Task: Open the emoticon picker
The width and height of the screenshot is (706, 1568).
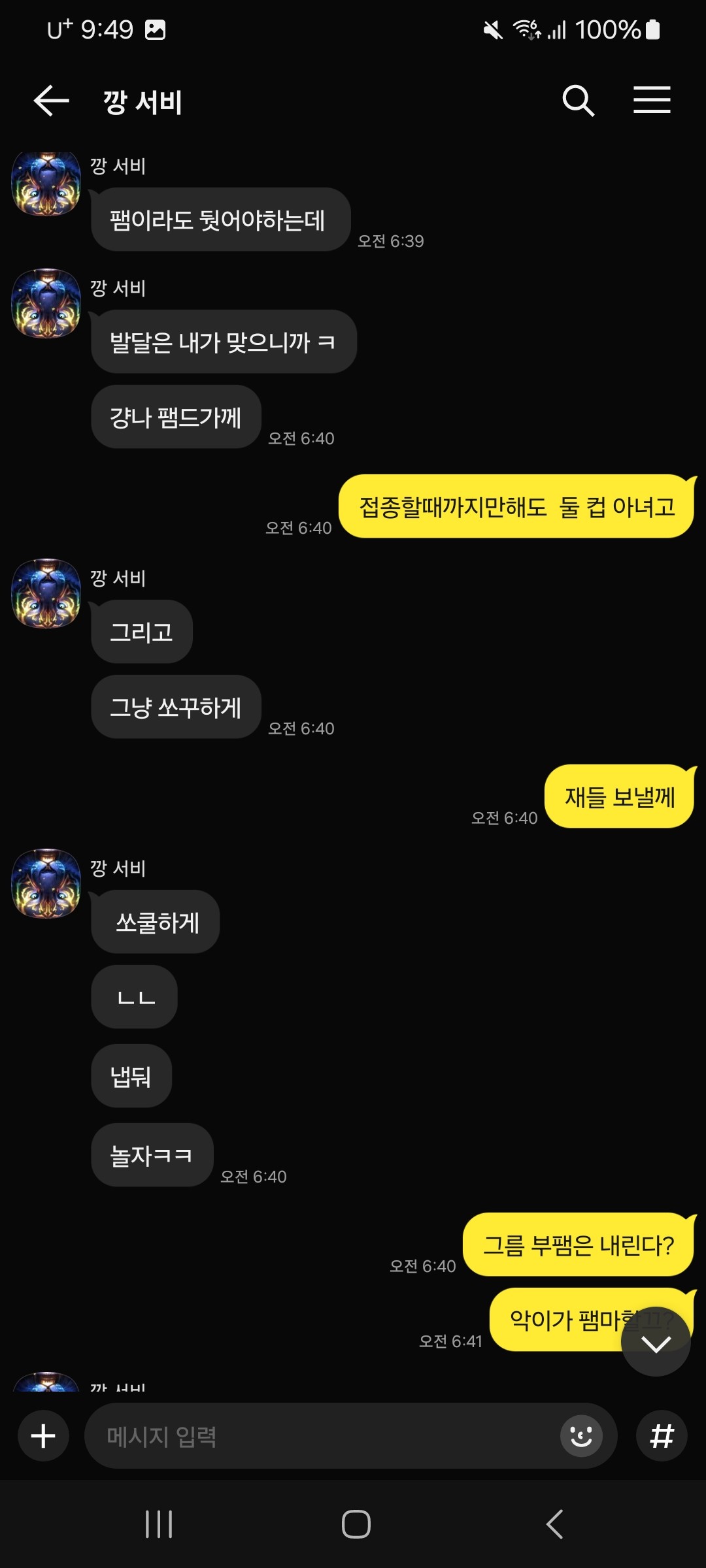Action: click(x=580, y=1436)
